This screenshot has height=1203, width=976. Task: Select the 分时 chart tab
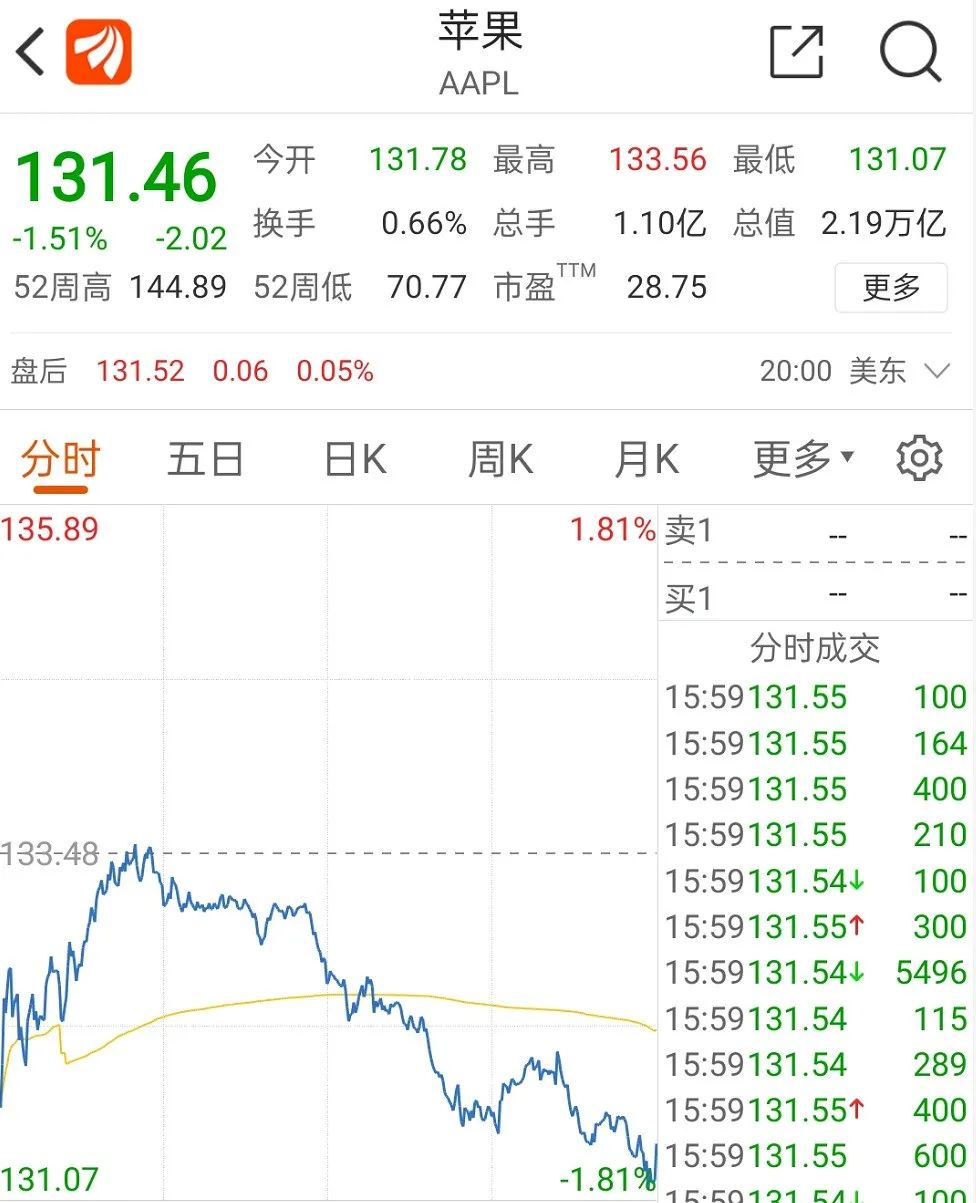pos(61,460)
